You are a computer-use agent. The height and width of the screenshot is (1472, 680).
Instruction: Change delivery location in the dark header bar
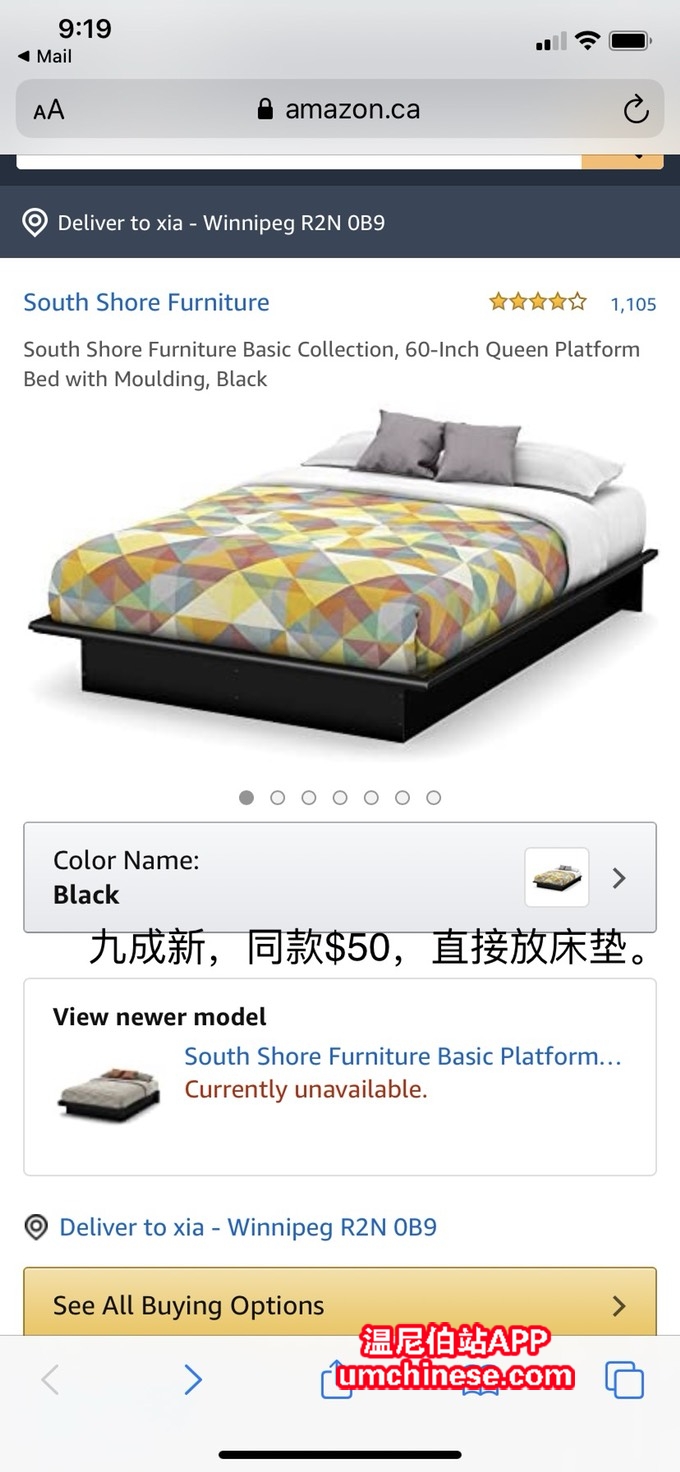220,223
